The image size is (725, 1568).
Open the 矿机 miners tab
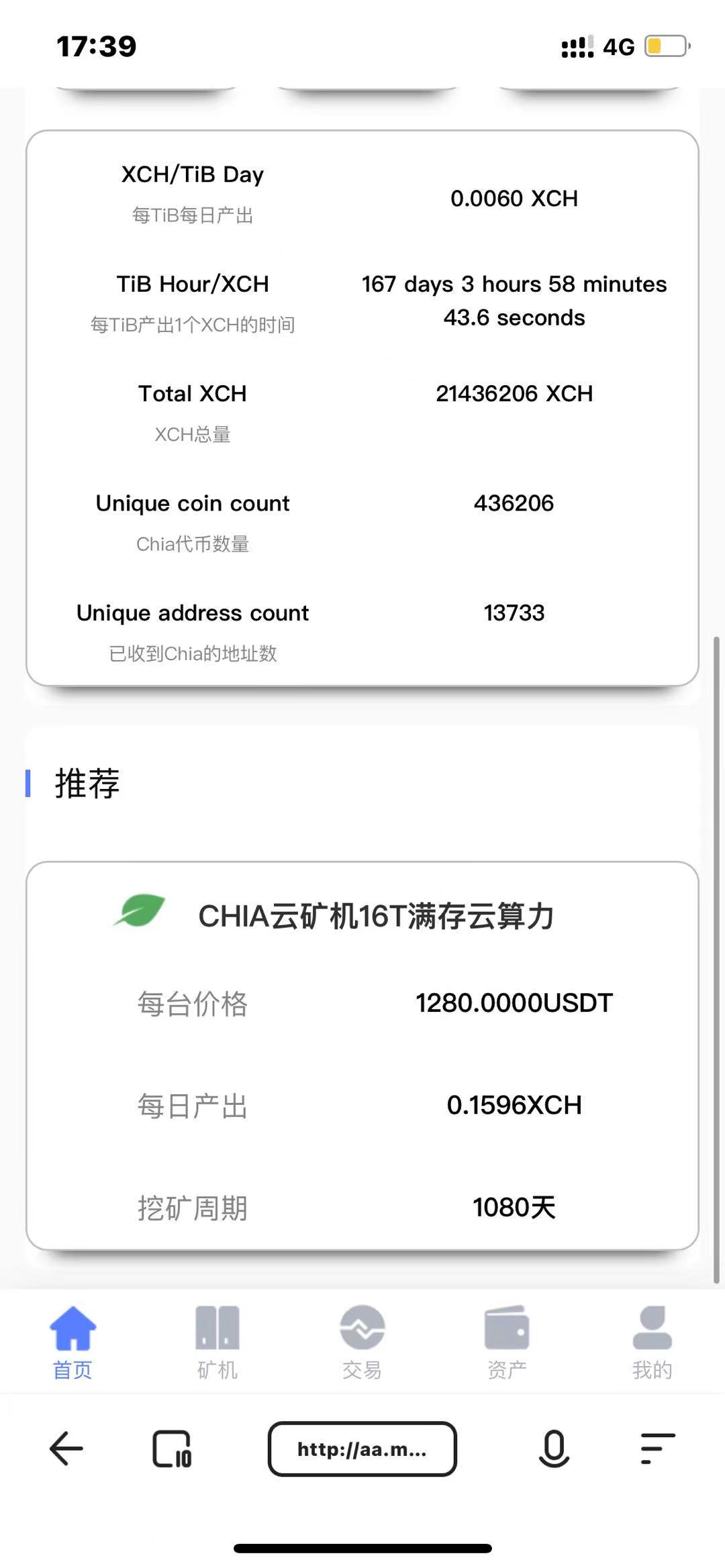point(217,1342)
